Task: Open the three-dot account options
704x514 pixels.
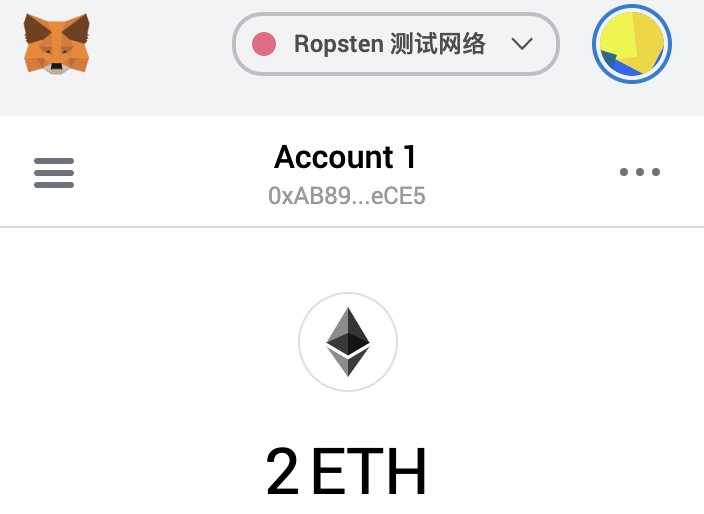Action: point(639,172)
